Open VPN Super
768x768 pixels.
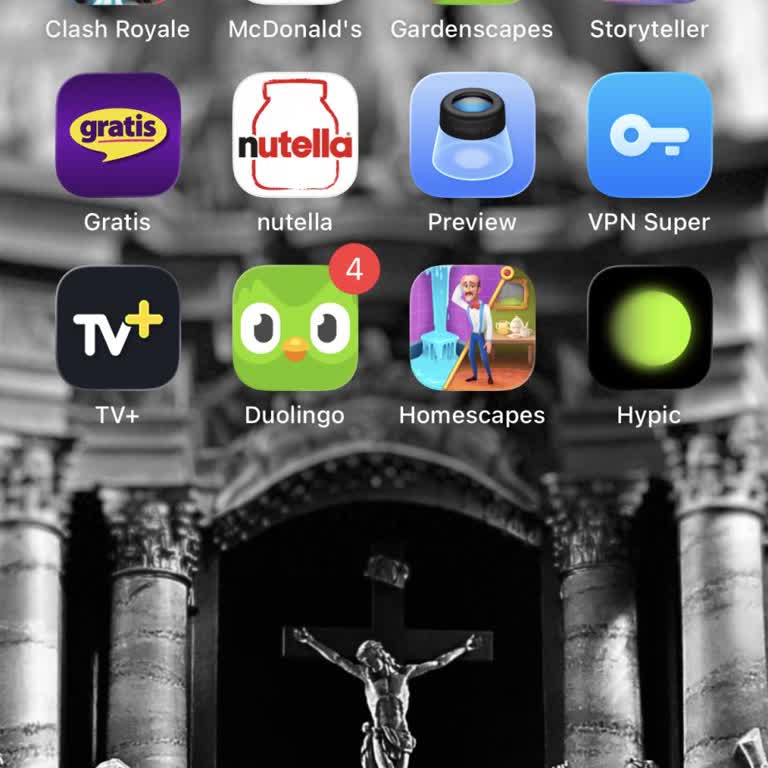(649, 135)
